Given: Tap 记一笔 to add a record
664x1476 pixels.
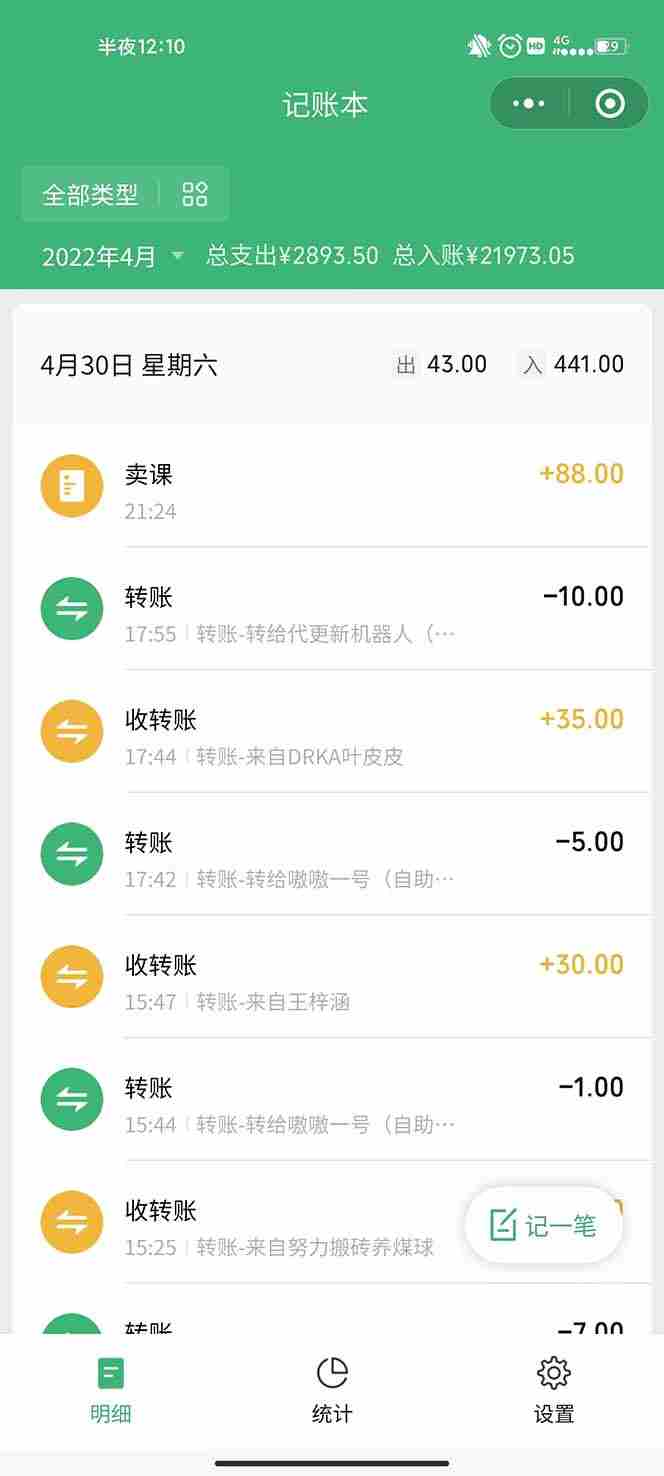Looking at the screenshot, I should pos(544,1225).
